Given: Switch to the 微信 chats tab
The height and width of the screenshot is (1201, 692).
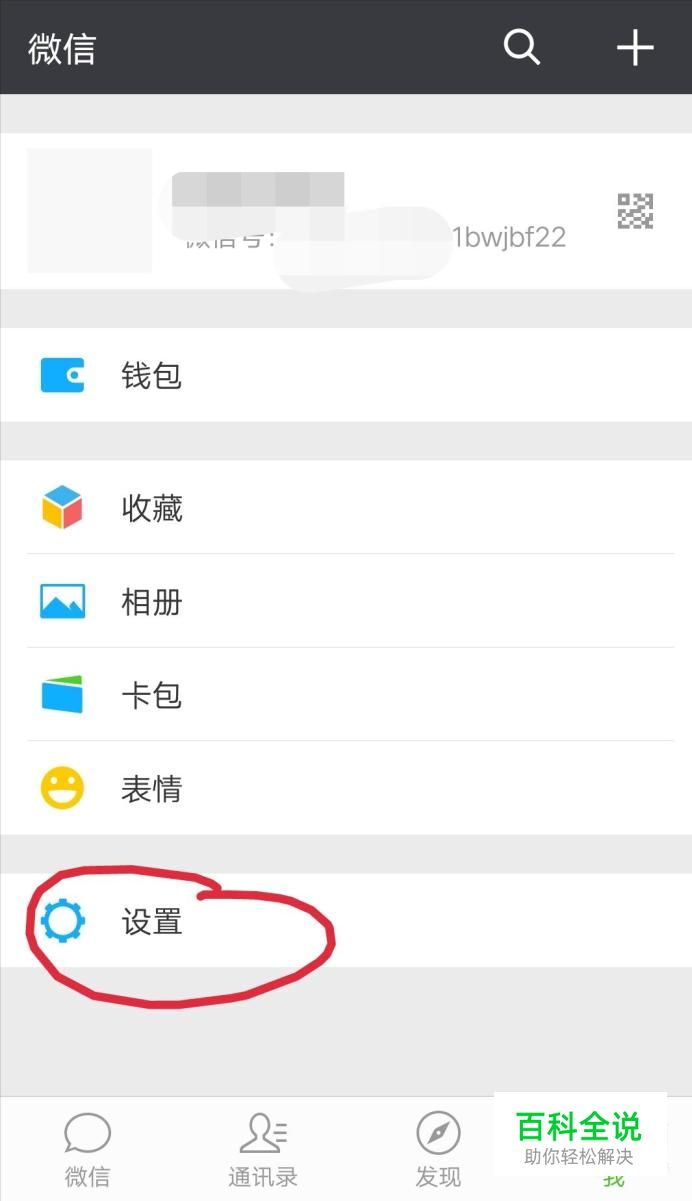Looking at the screenshot, I should pos(87,1150).
